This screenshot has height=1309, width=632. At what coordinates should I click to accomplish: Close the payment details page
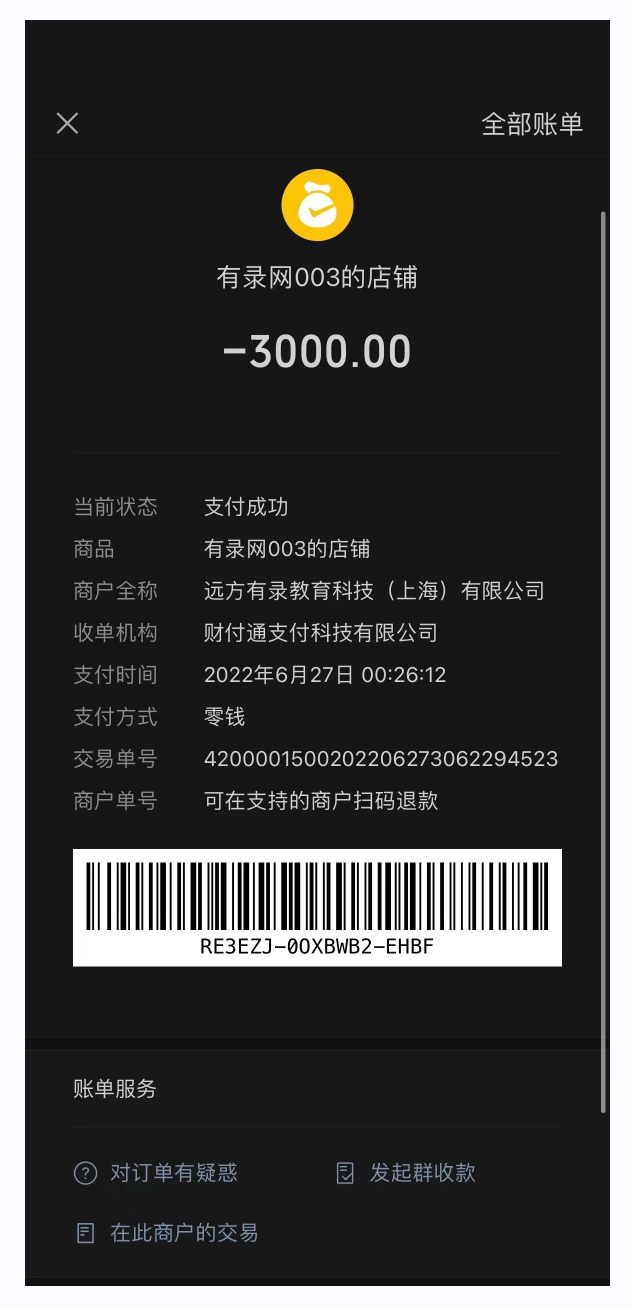[67, 123]
